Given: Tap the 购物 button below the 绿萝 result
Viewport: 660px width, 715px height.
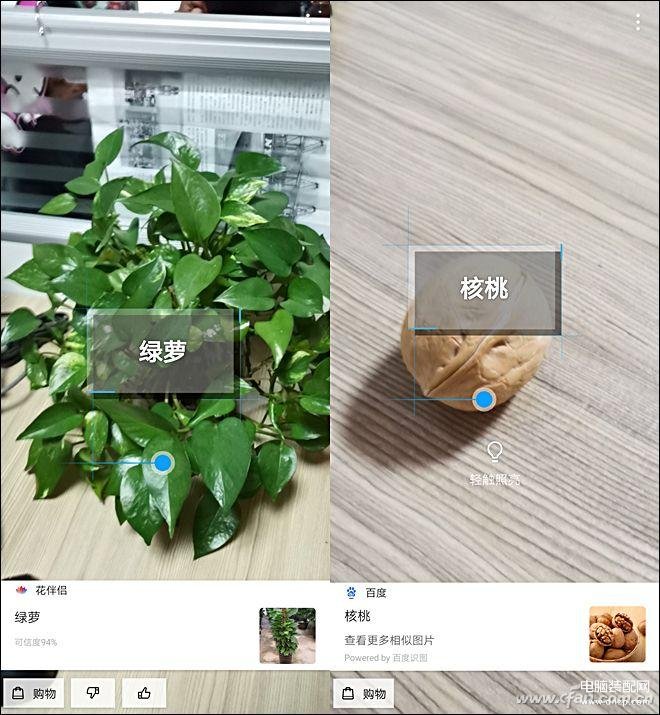Looking at the screenshot, I should coord(33,693).
